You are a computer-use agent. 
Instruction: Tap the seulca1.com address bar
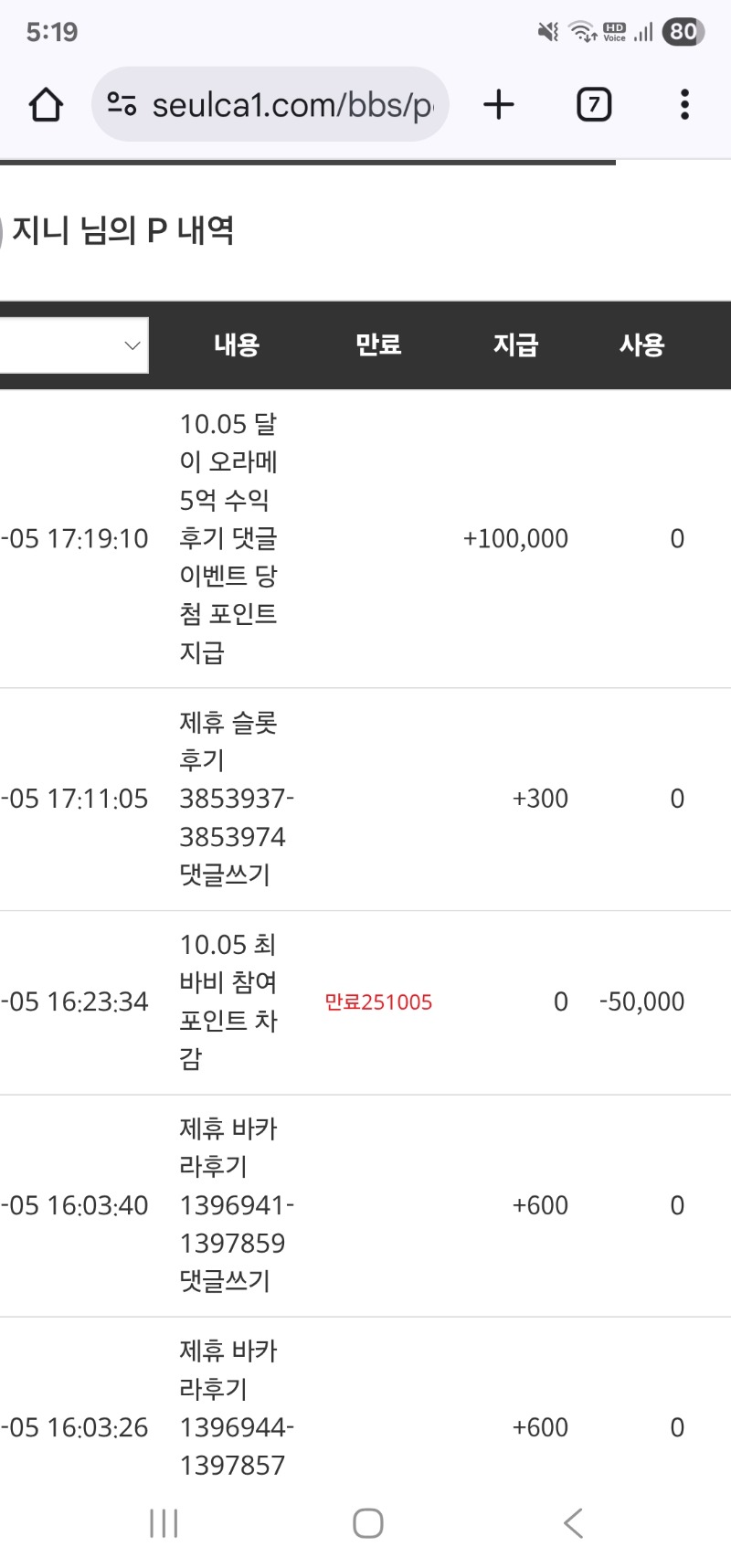291,105
